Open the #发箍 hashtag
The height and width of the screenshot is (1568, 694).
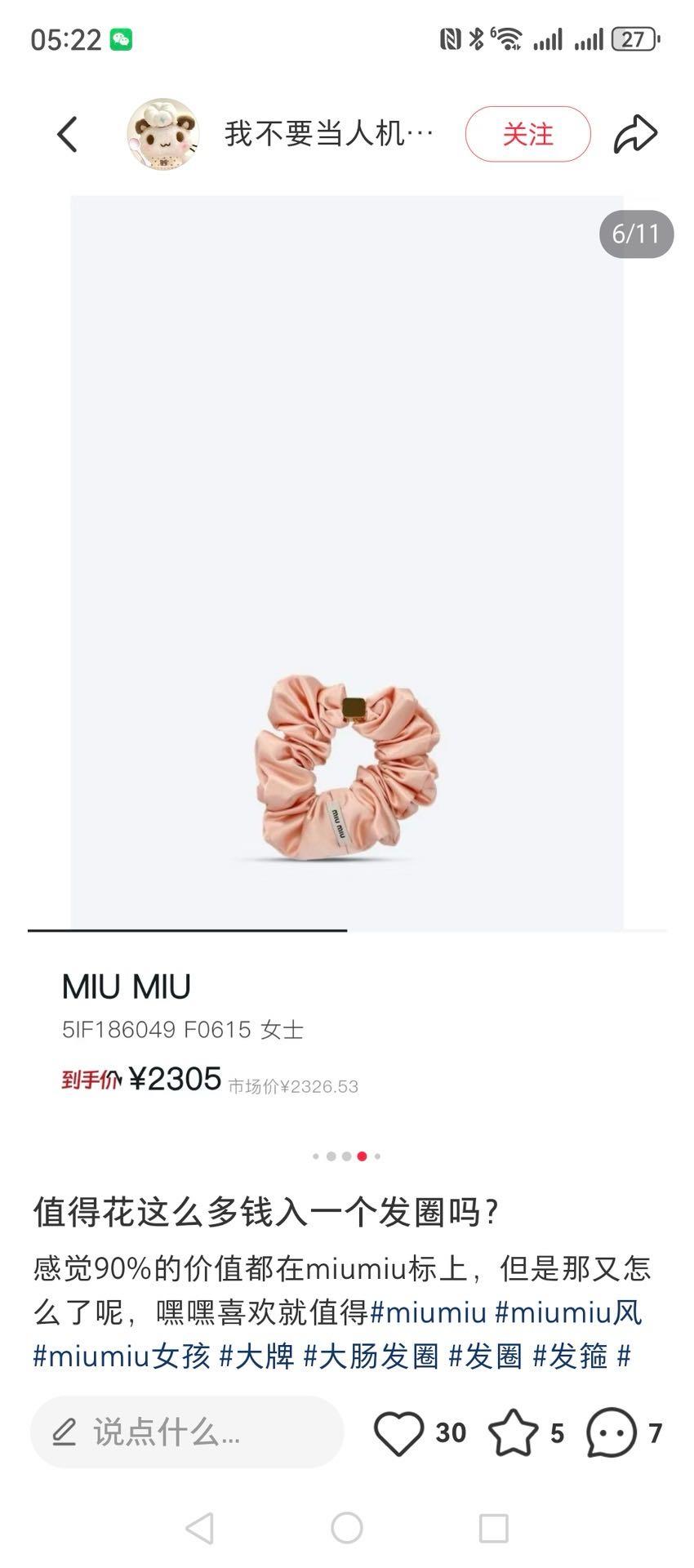[x=570, y=1356]
